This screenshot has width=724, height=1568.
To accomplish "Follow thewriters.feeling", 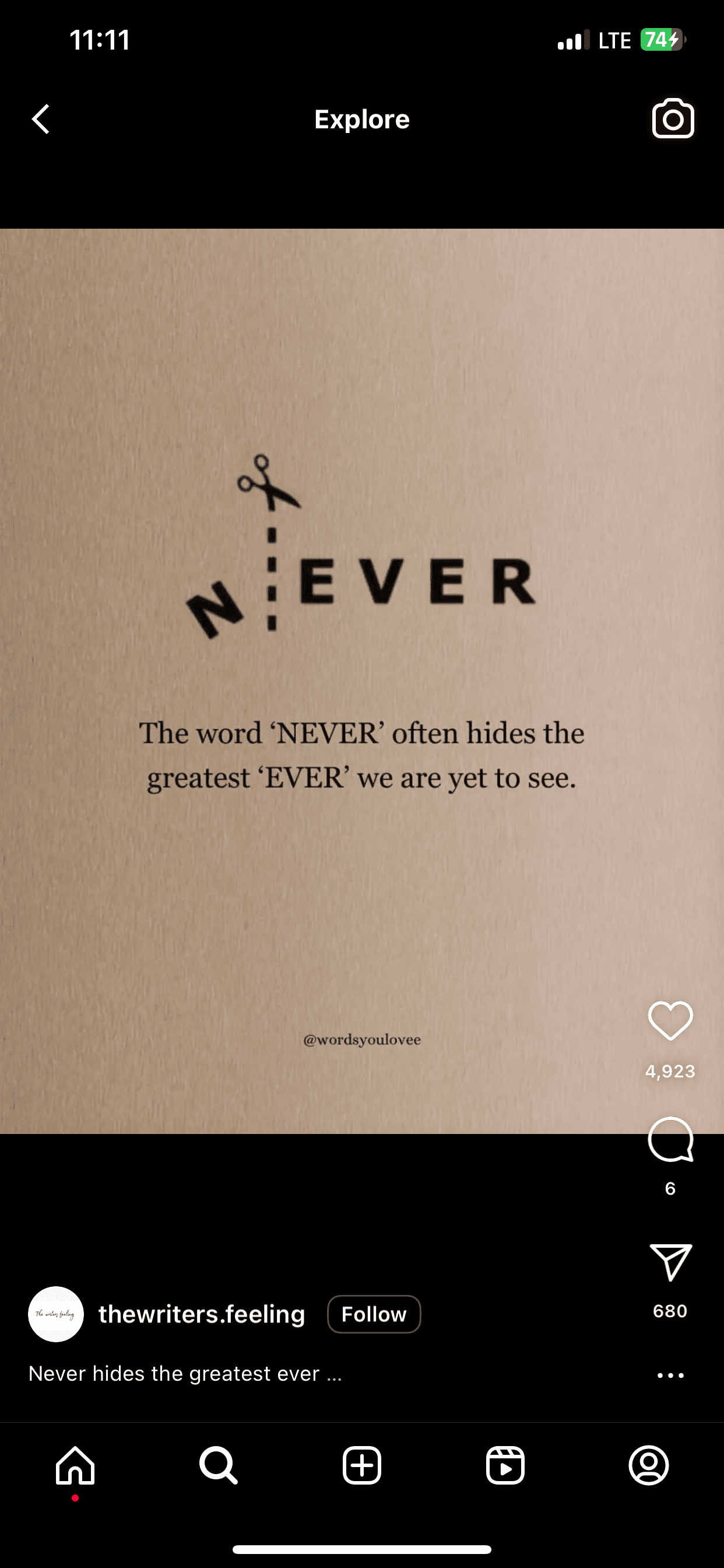I will pyautogui.click(x=374, y=1314).
